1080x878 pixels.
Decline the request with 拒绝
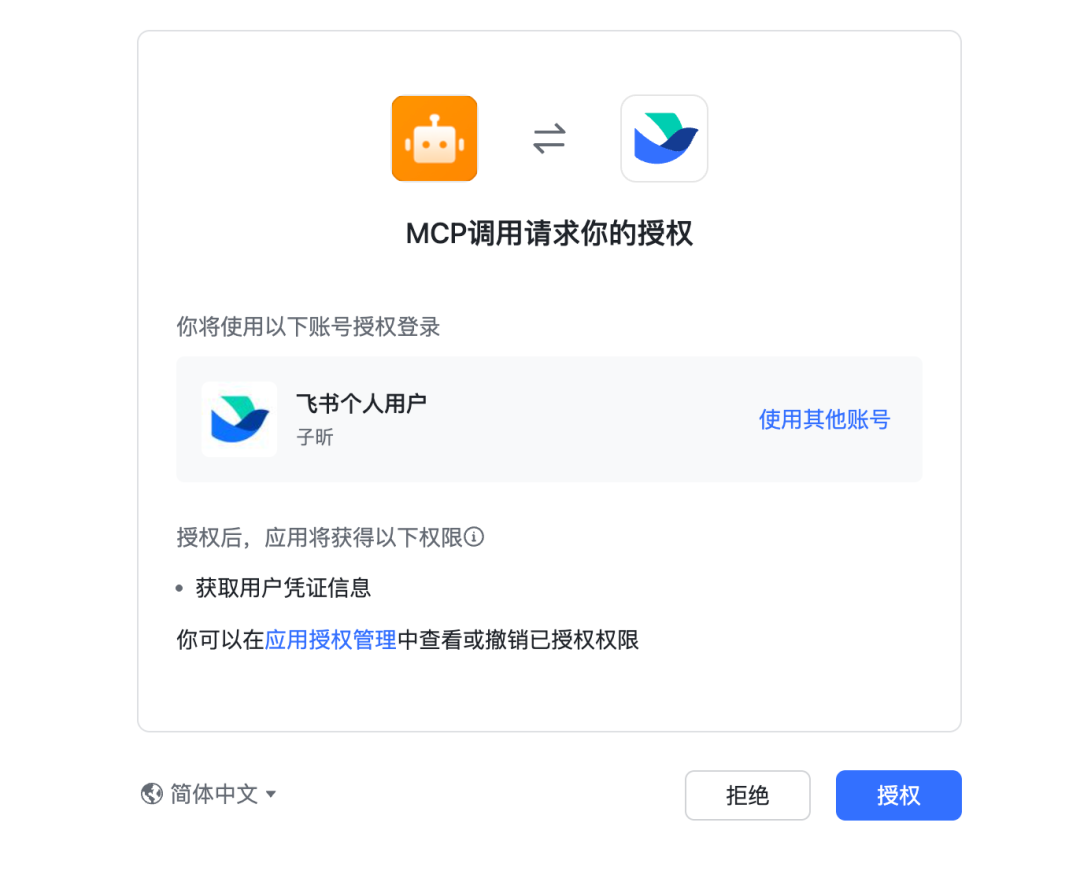[x=747, y=795]
